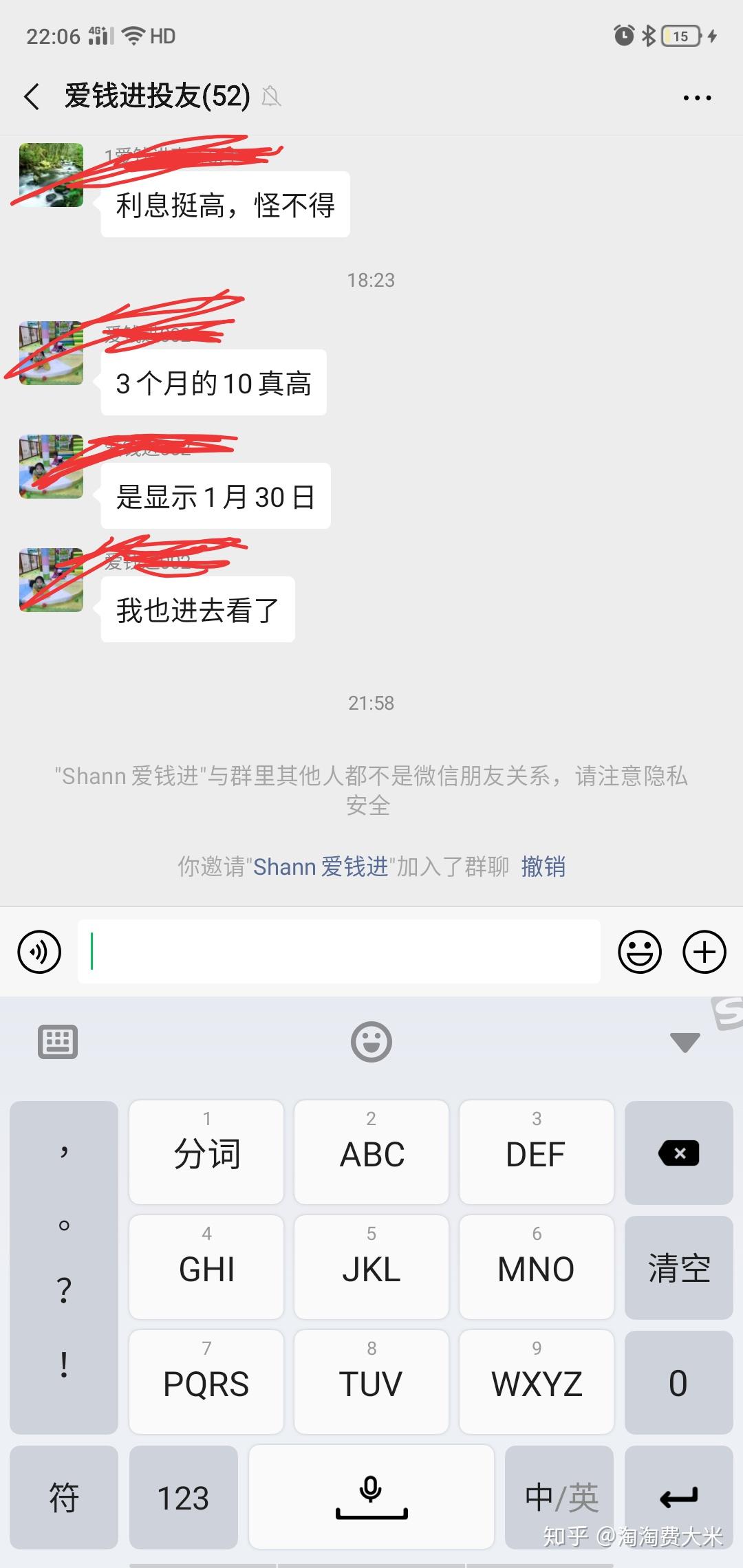743x1568 pixels.
Task: Tap the microphone space key
Action: (x=371, y=1497)
